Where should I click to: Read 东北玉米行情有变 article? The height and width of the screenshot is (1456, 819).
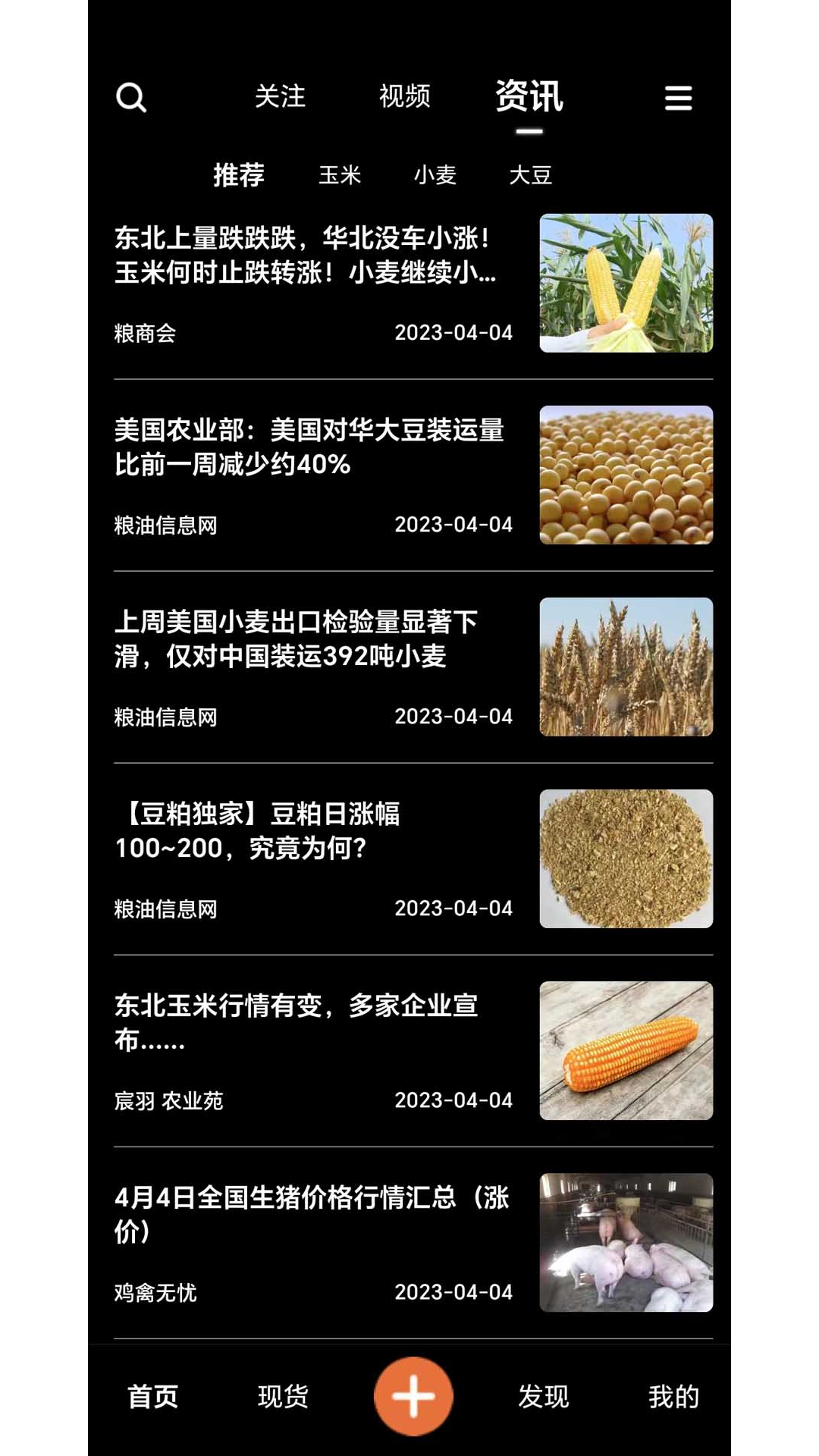coord(296,1022)
